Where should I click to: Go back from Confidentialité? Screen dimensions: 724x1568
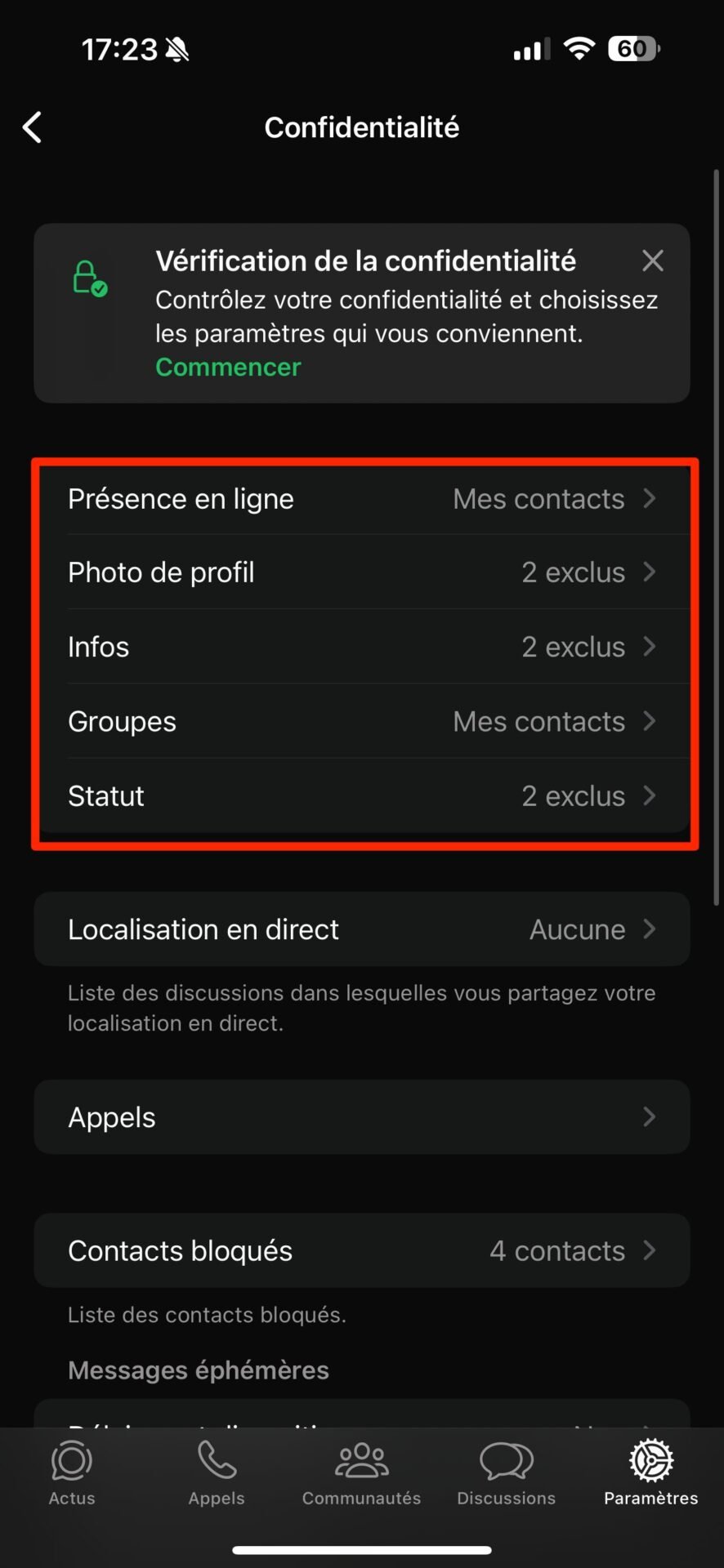[x=33, y=127]
